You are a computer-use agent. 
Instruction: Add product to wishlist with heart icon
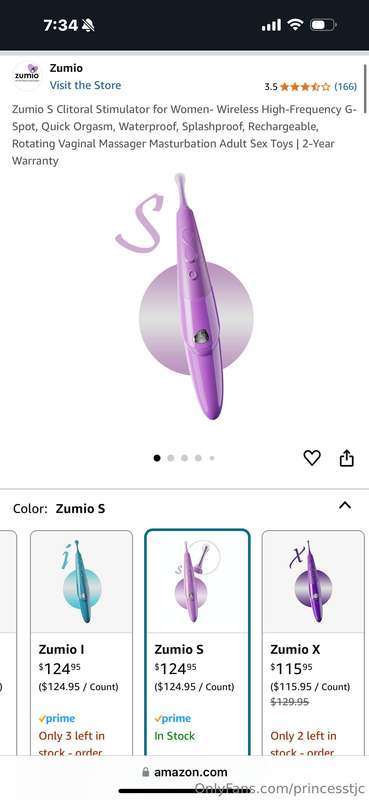tap(312, 458)
